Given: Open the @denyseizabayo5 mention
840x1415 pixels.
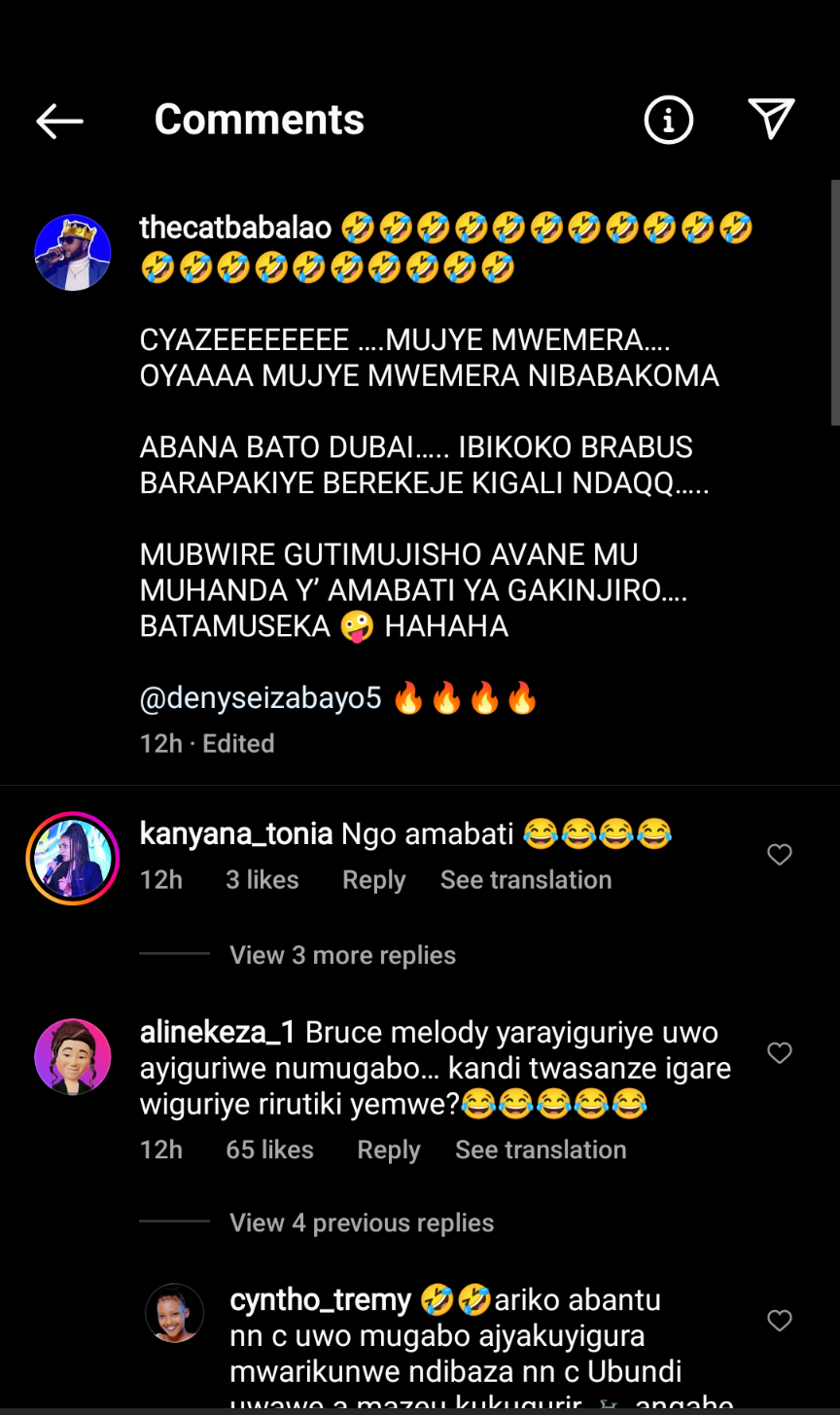Looking at the screenshot, I should [x=261, y=698].
